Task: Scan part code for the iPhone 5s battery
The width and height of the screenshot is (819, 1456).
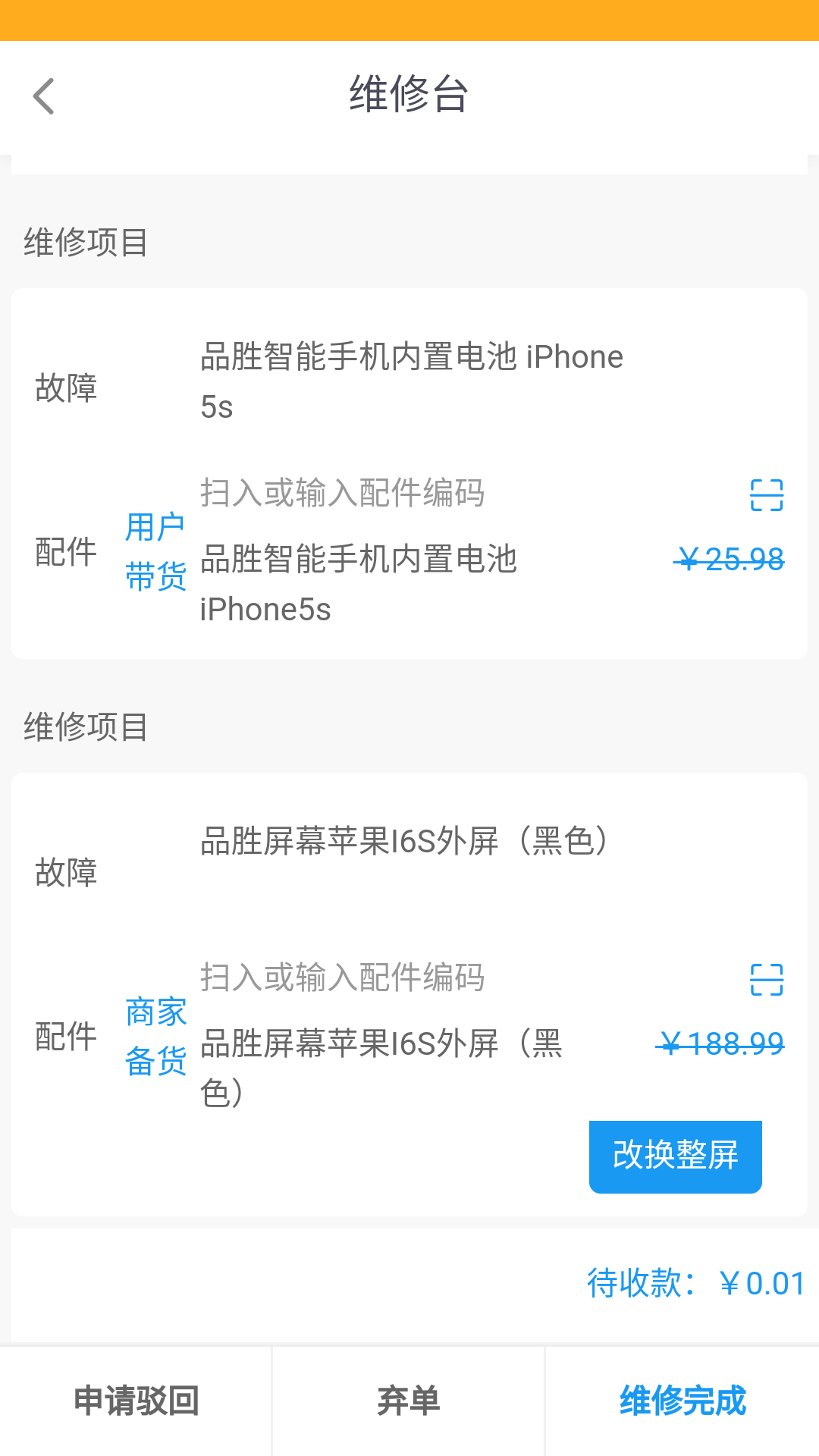Action: pos(766,495)
